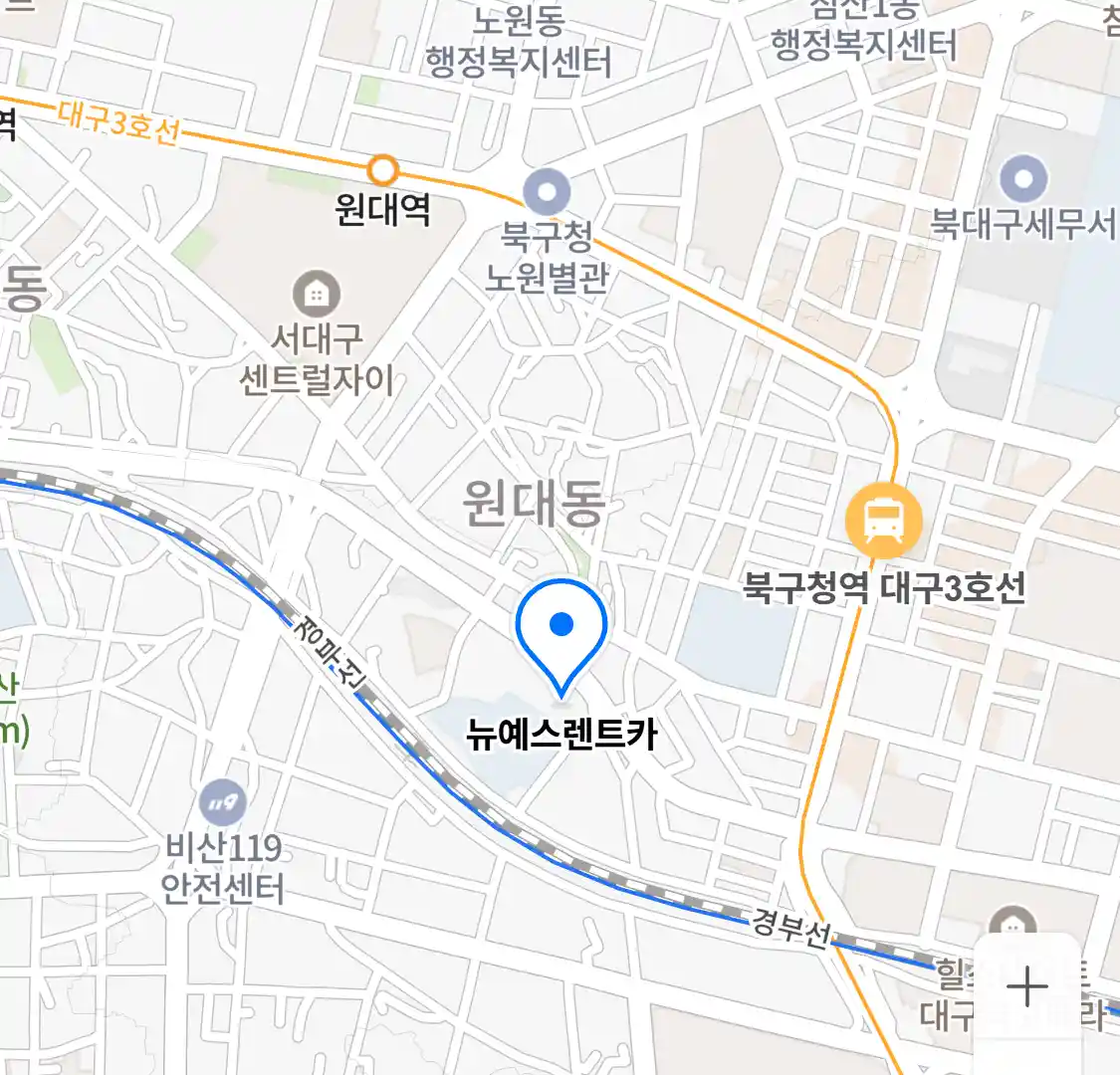This screenshot has height=1075, width=1120.
Task: Select the 북대구세무서 place marker
Action: (1022, 180)
